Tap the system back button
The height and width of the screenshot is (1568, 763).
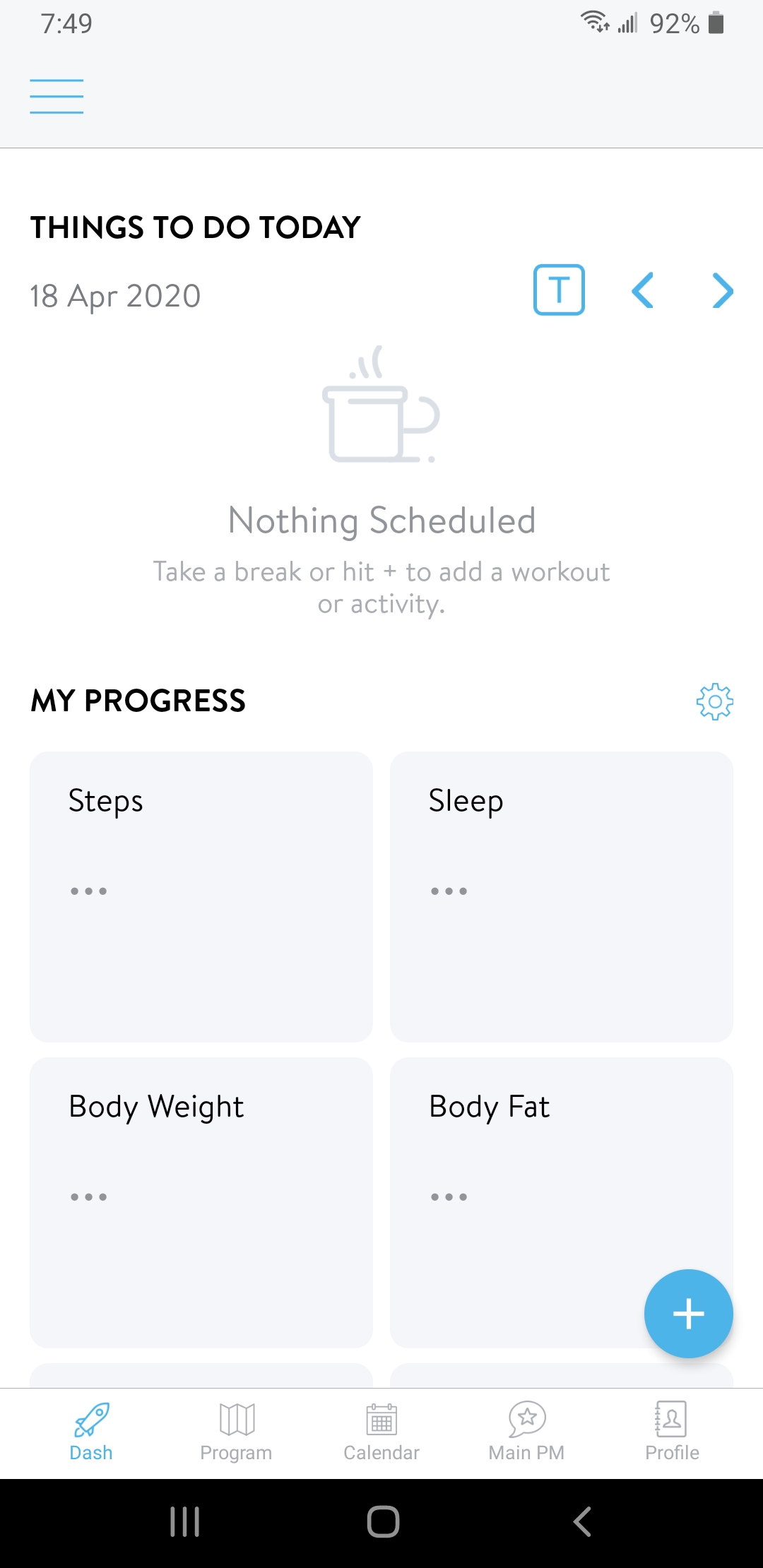[x=581, y=1521]
